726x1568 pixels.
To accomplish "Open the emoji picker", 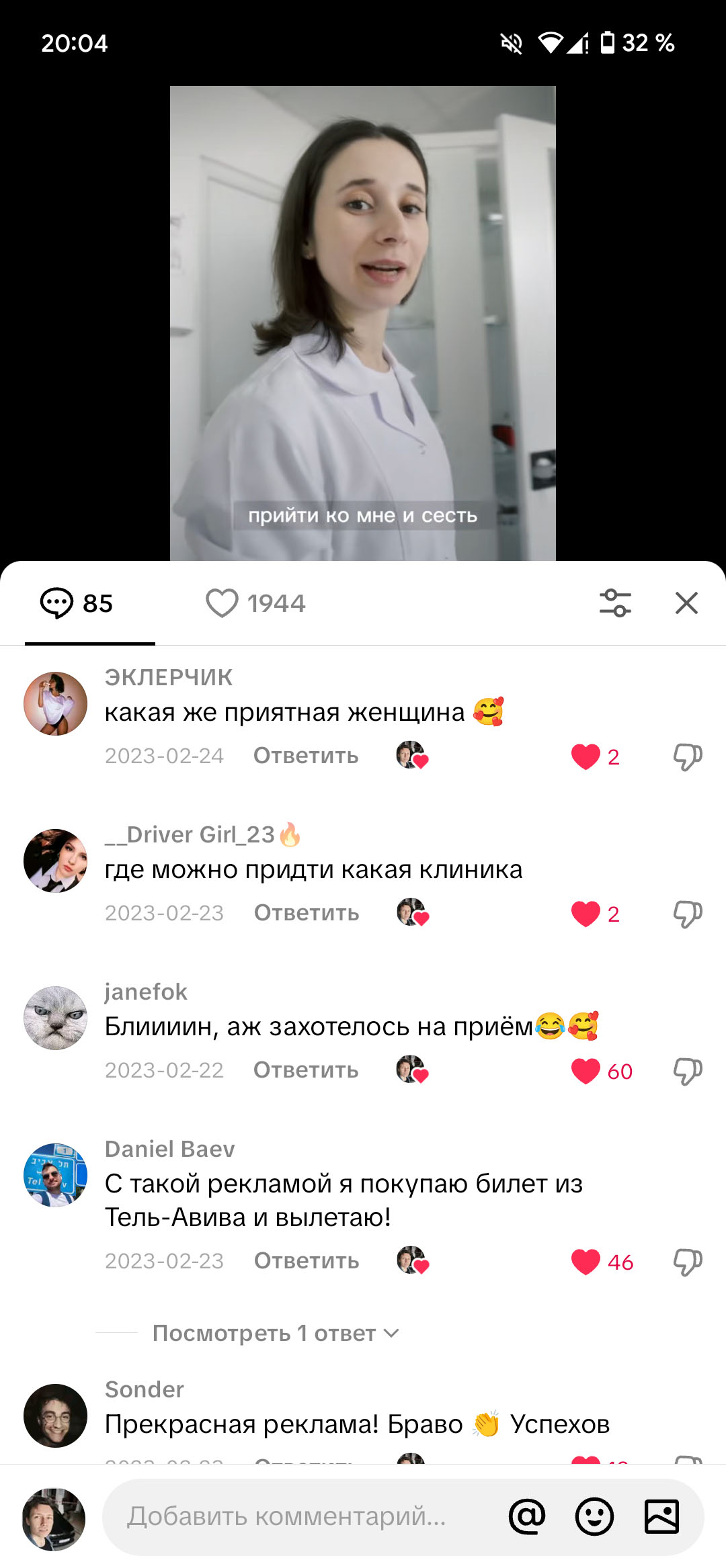I will pos(594,1516).
